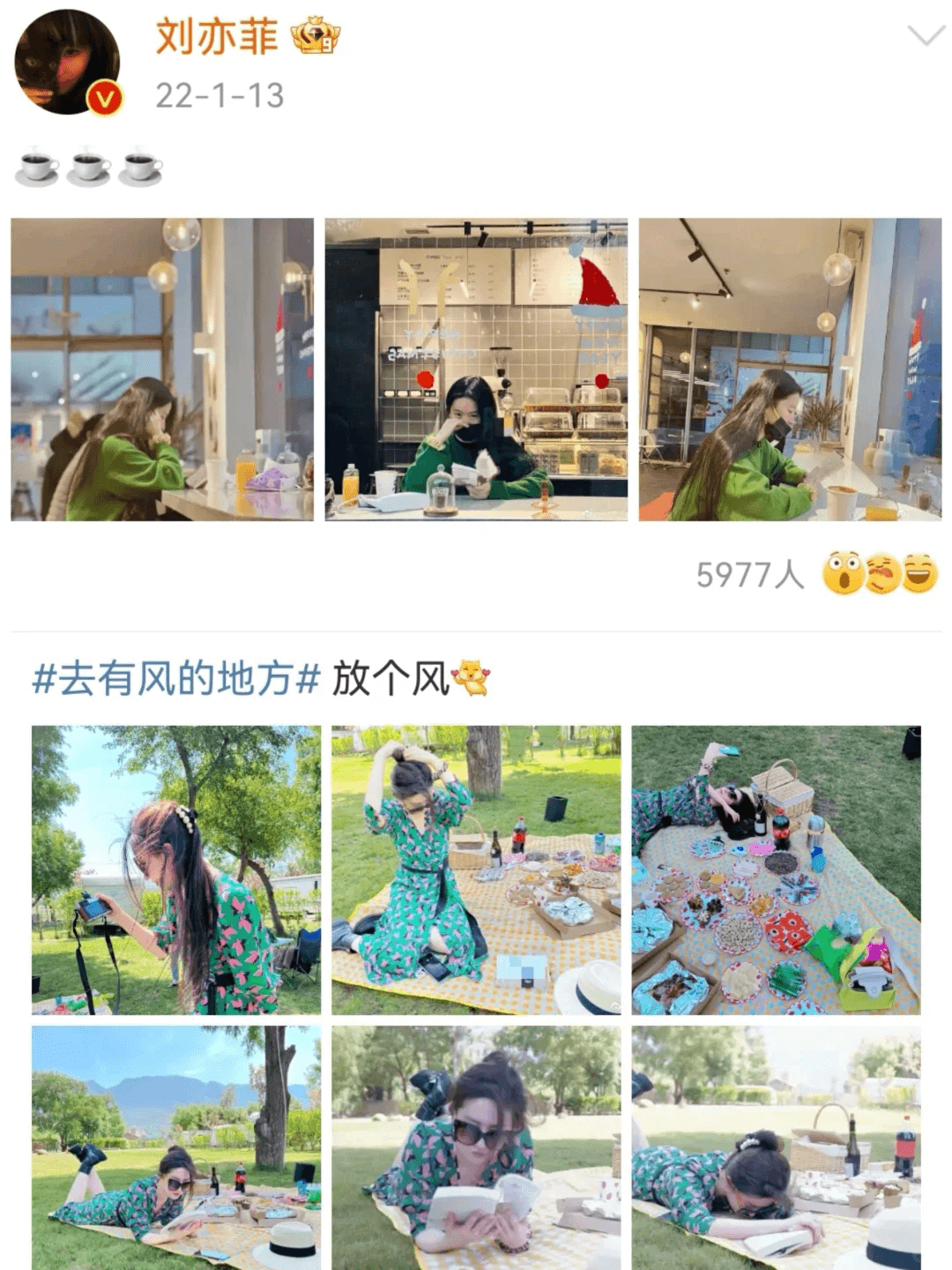View photo of kneeling on picnic blanket
952x1270 pixels.
[476, 870]
